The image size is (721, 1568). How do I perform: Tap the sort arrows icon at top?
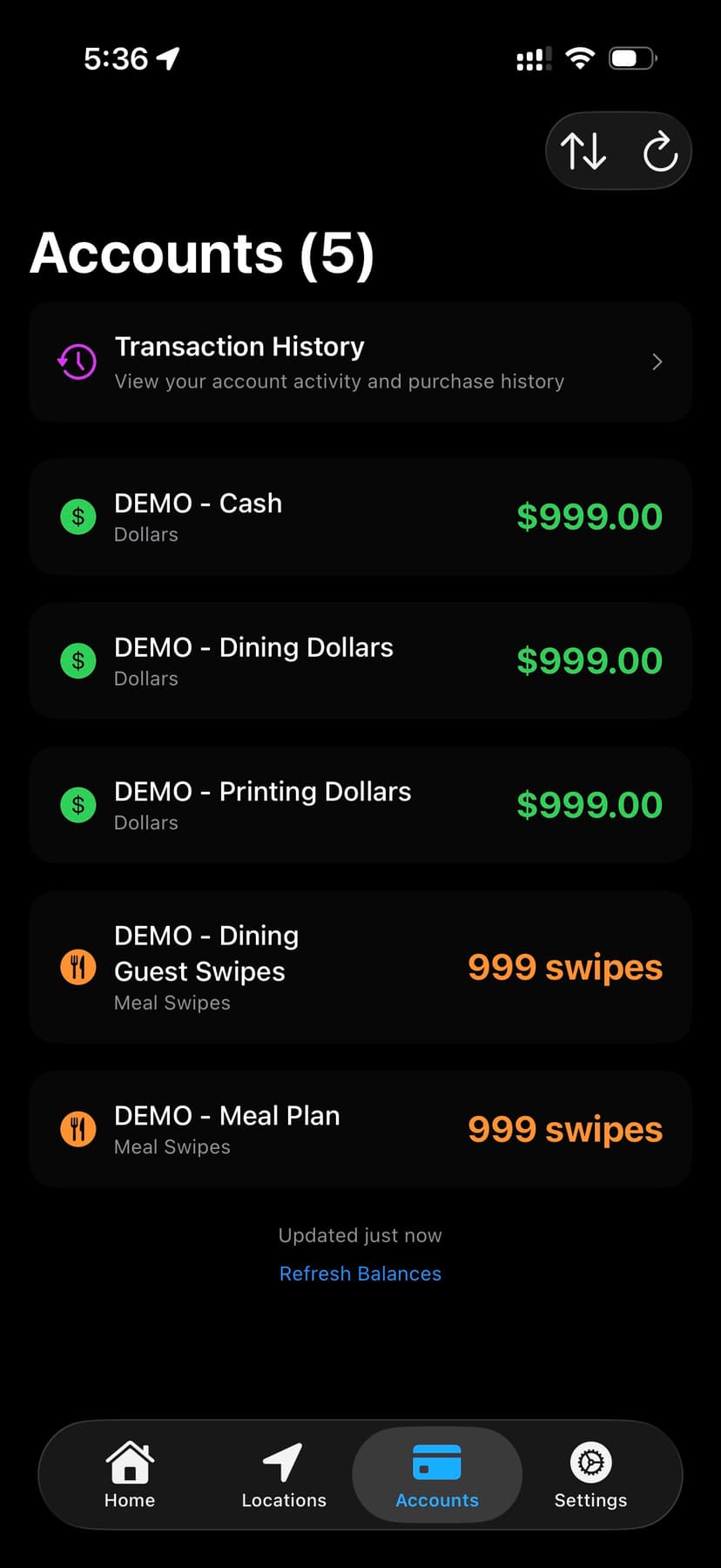click(584, 150)
